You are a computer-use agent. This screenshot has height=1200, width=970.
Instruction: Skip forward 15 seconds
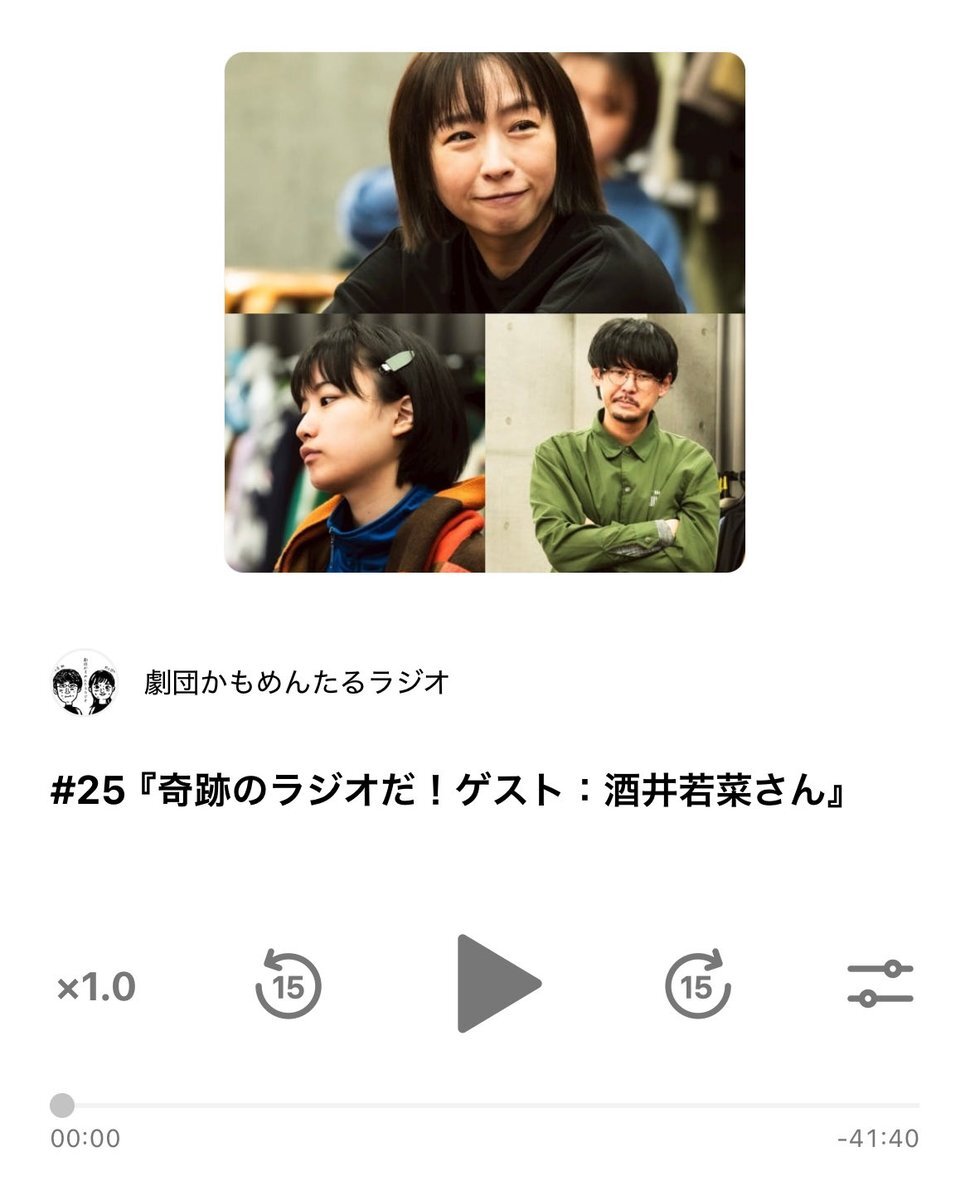(697, 985)
